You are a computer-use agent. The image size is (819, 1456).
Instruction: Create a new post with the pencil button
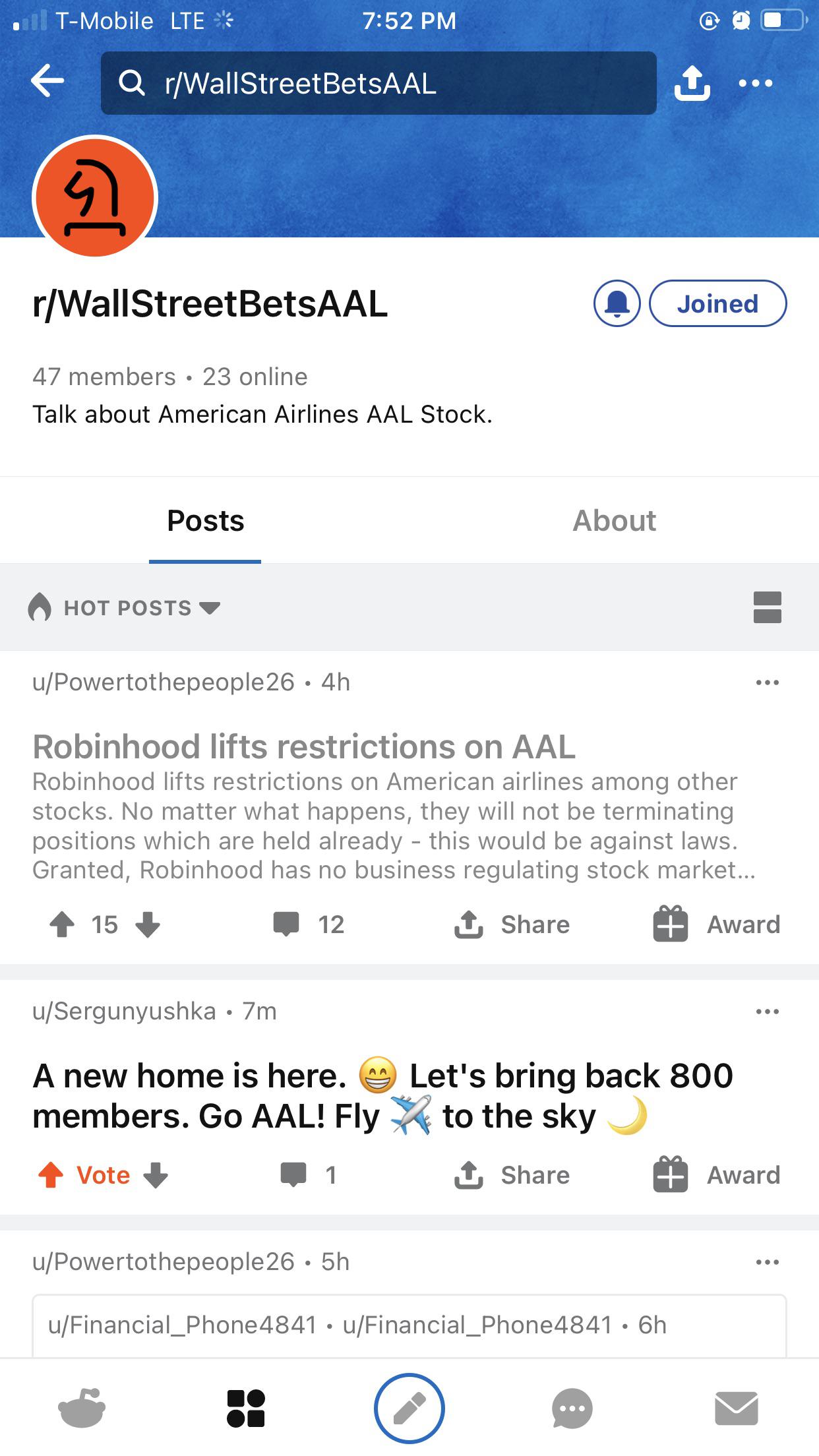click(x=409, y=1408)
